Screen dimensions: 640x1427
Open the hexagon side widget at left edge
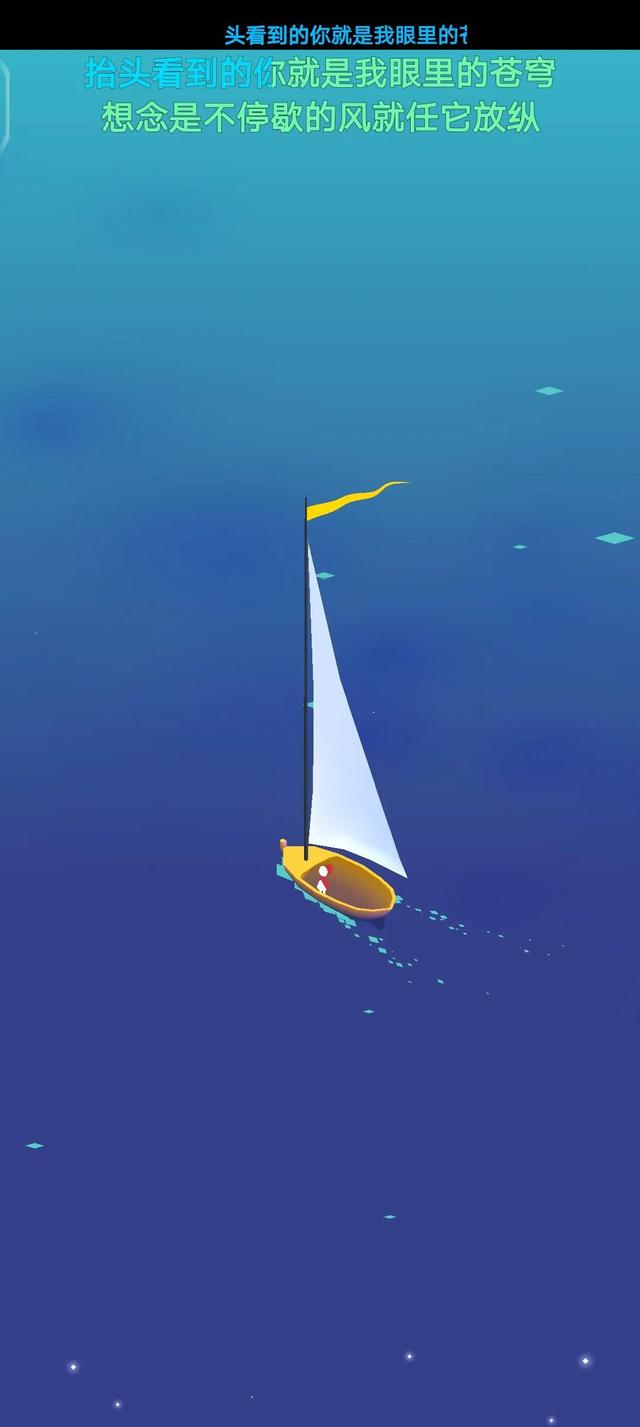click(4, 104)
